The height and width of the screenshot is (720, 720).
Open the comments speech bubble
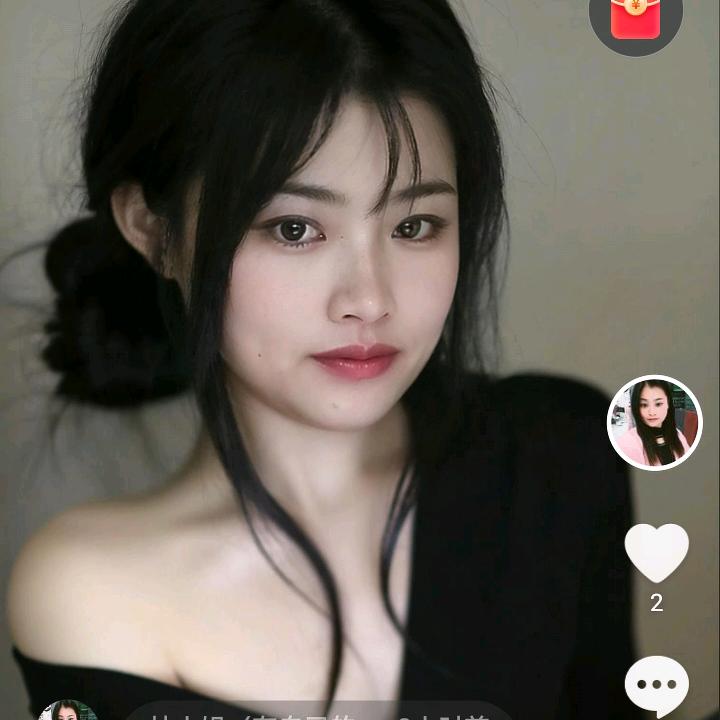(657, 686)
